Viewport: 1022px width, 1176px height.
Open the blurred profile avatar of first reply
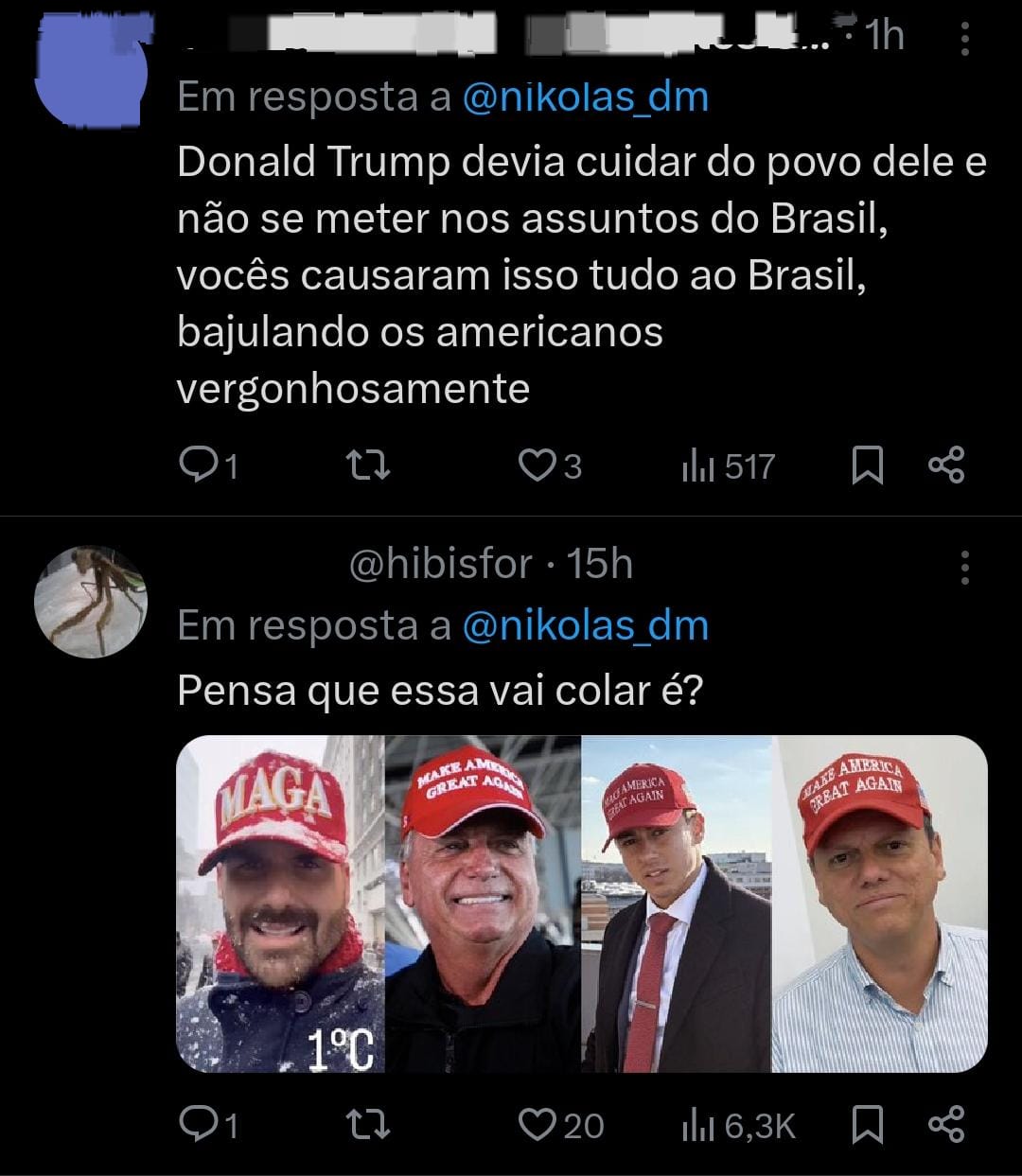[x=91, y=71]
